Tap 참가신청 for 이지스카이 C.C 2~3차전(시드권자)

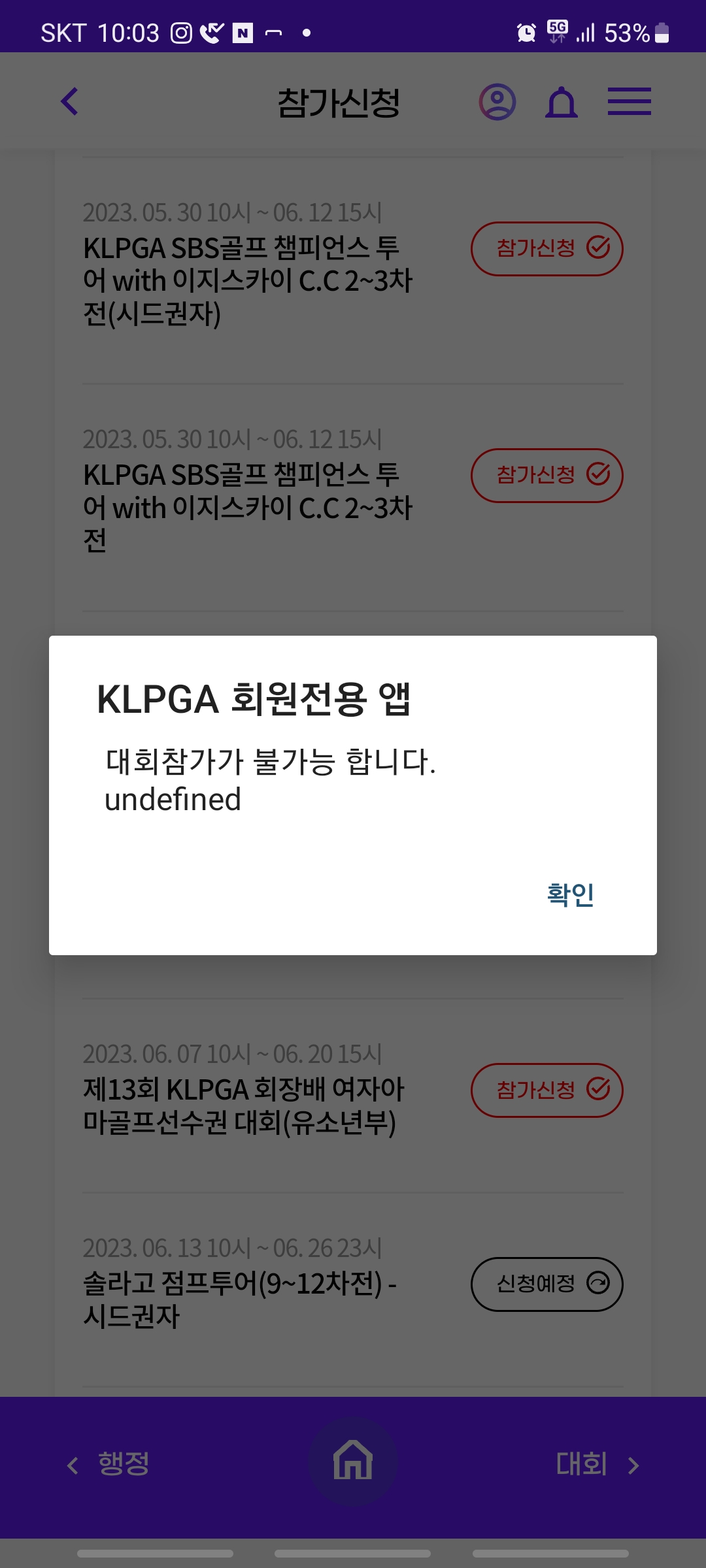(547, 249)
